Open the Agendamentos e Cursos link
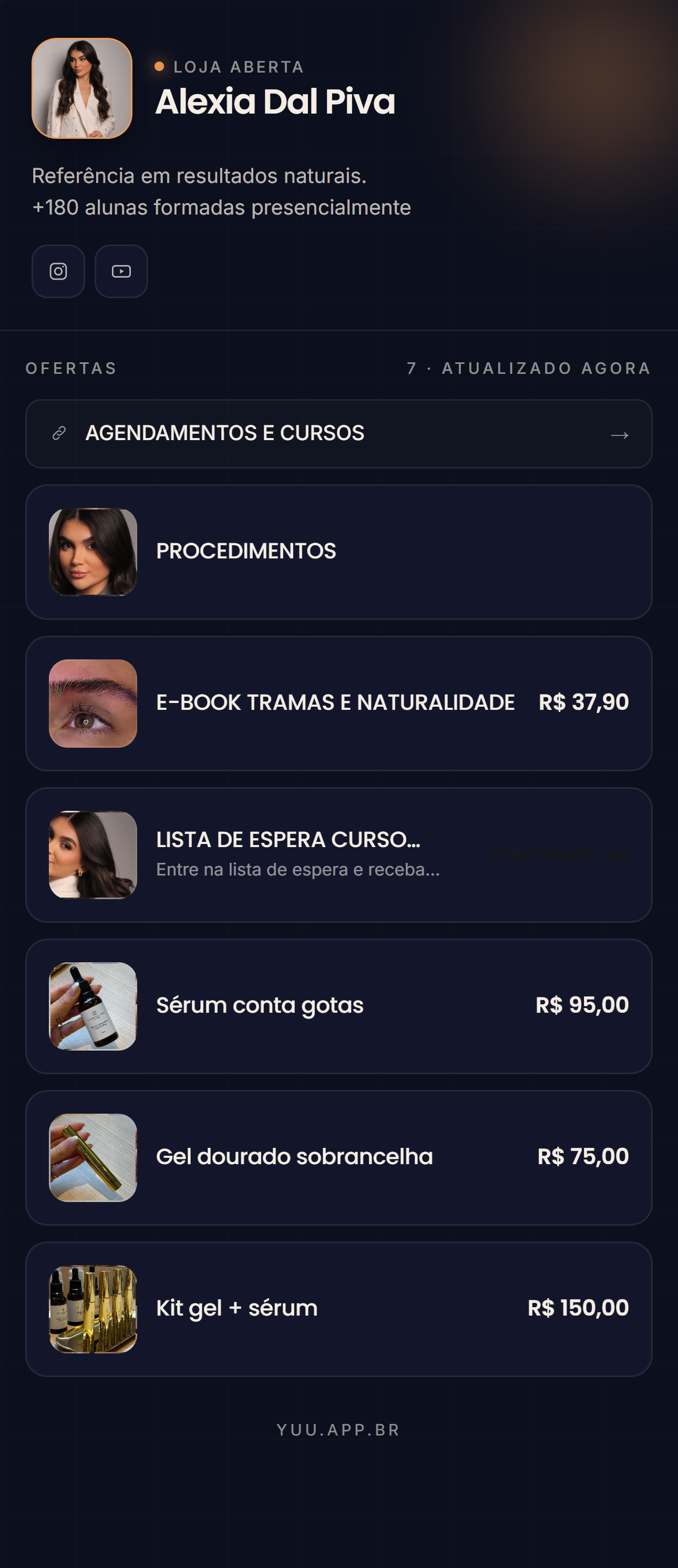Image resolution: width=678 pixels, height=1568 pixels. click(x=338, y=433)
